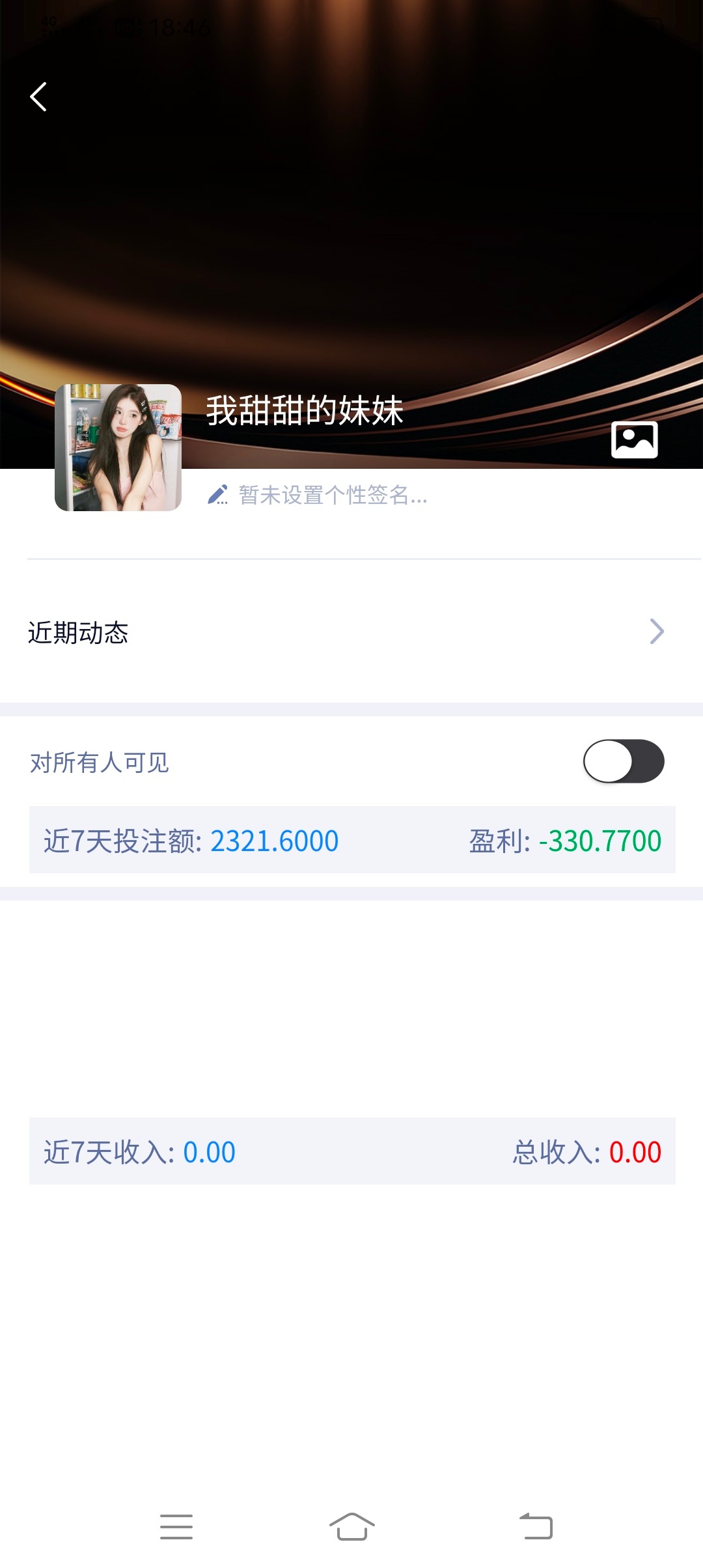Change the profile cover image
703x1568 pixels.
pyautogui.click(x=634, y=440)
